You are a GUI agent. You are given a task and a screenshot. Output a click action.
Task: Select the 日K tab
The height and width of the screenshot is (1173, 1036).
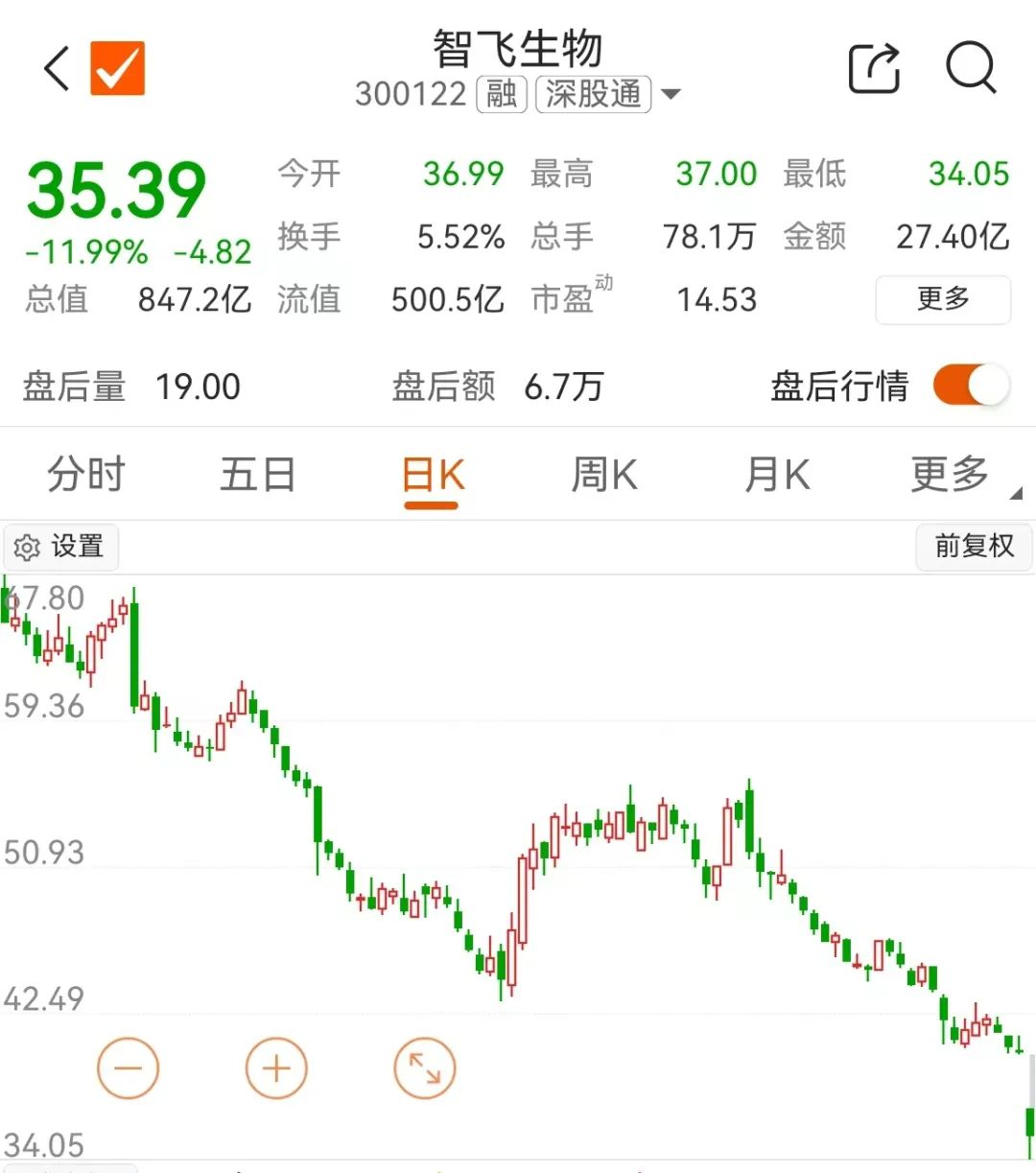[x=432, y=475]
